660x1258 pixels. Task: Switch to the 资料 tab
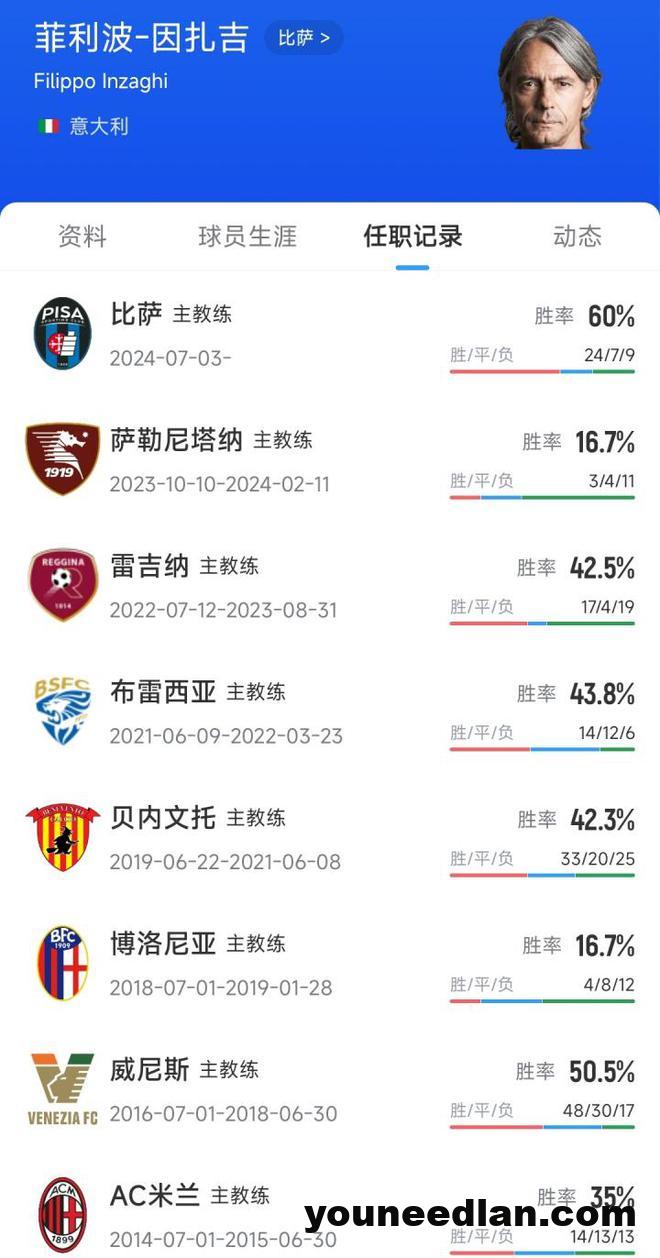click(82, 237)
